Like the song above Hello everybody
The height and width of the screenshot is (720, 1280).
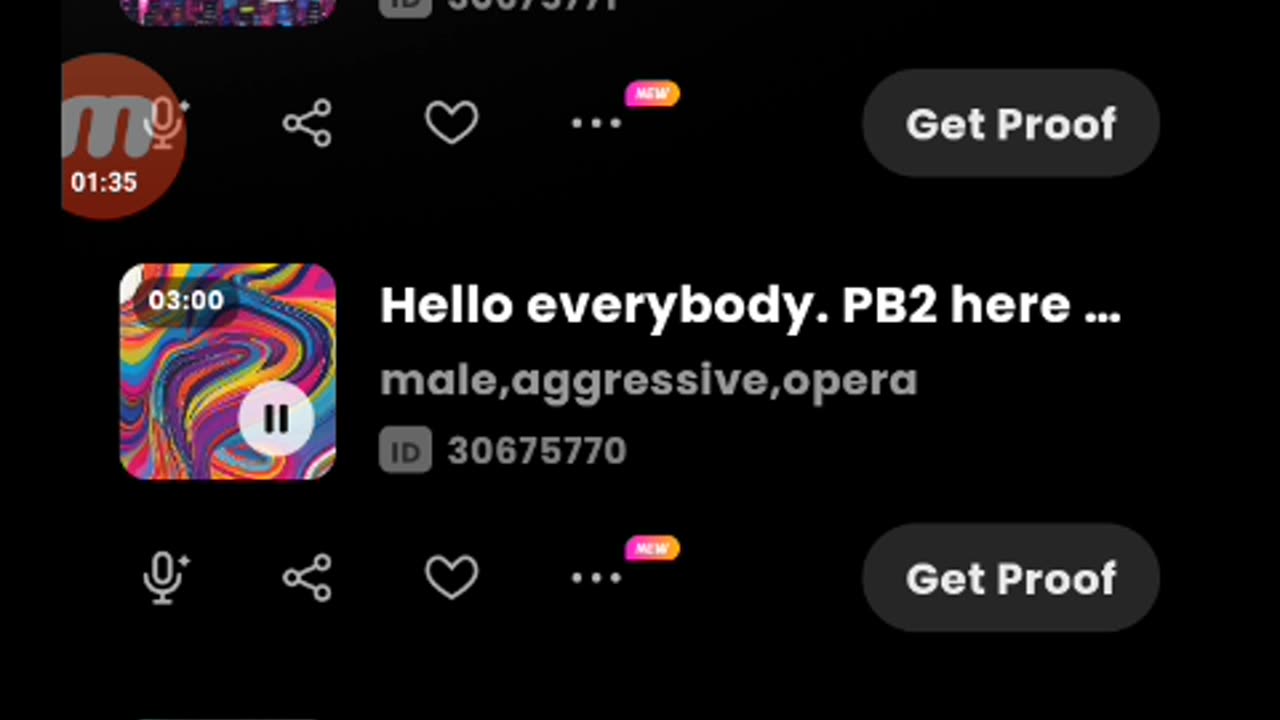tap(452, 124)
